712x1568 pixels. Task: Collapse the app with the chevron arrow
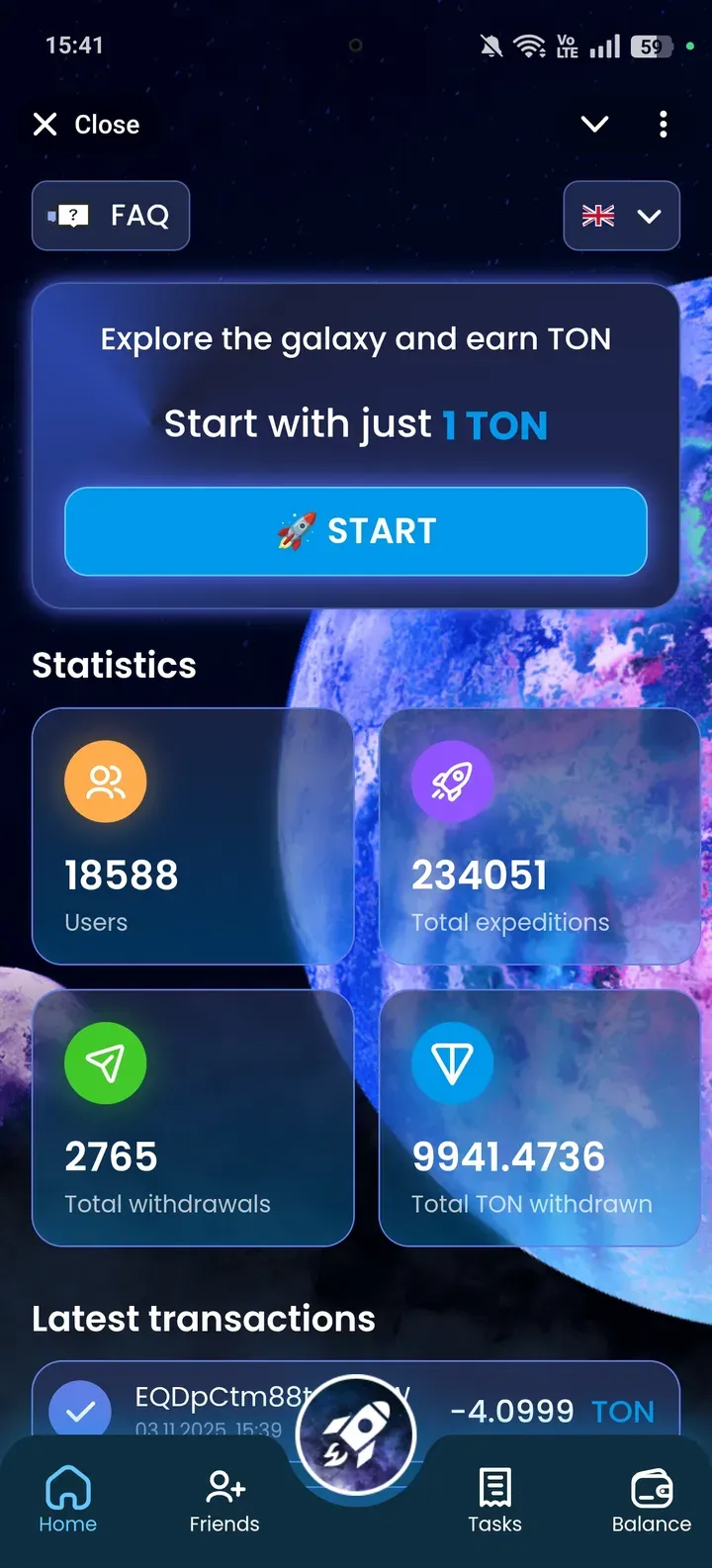tap(594, 125)
